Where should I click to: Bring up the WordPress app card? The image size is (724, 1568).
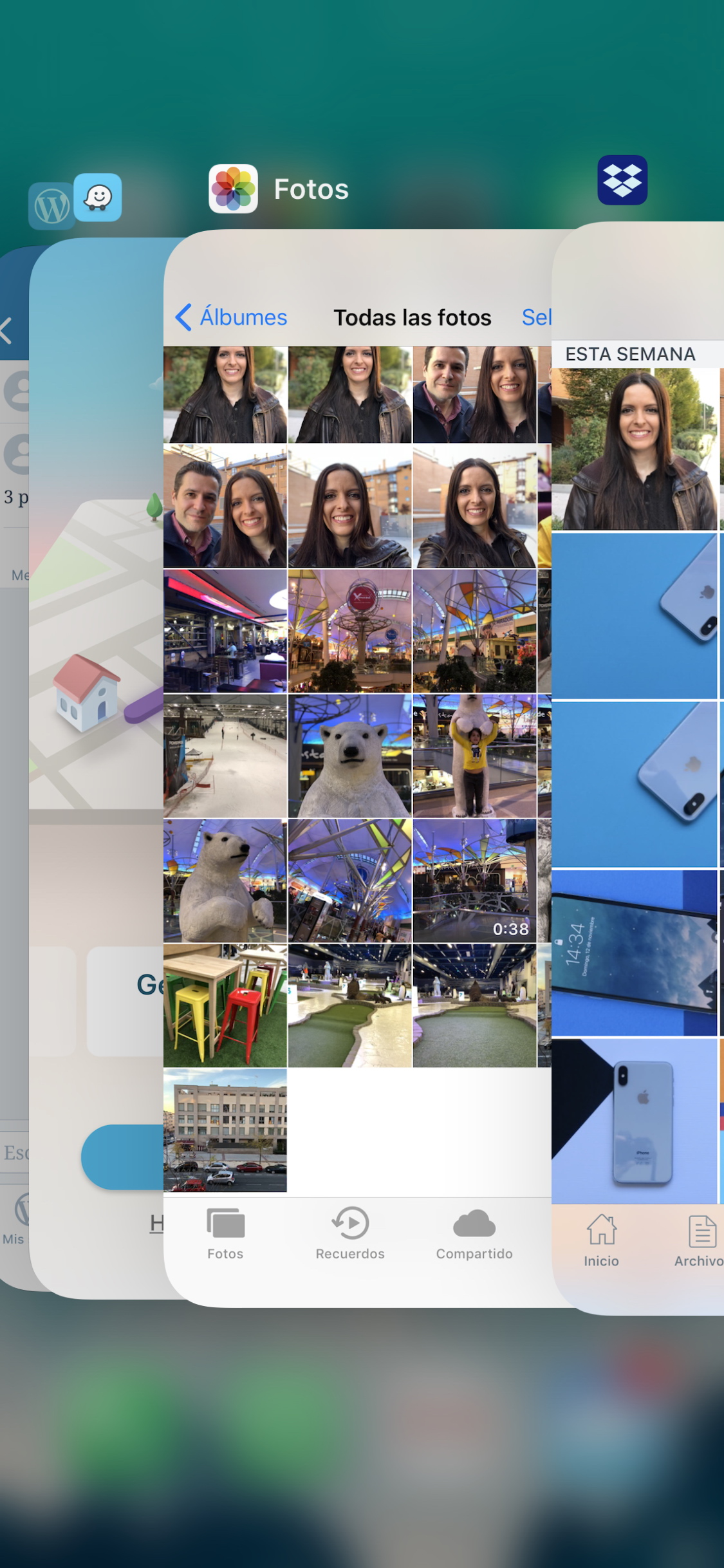(14, 767)
